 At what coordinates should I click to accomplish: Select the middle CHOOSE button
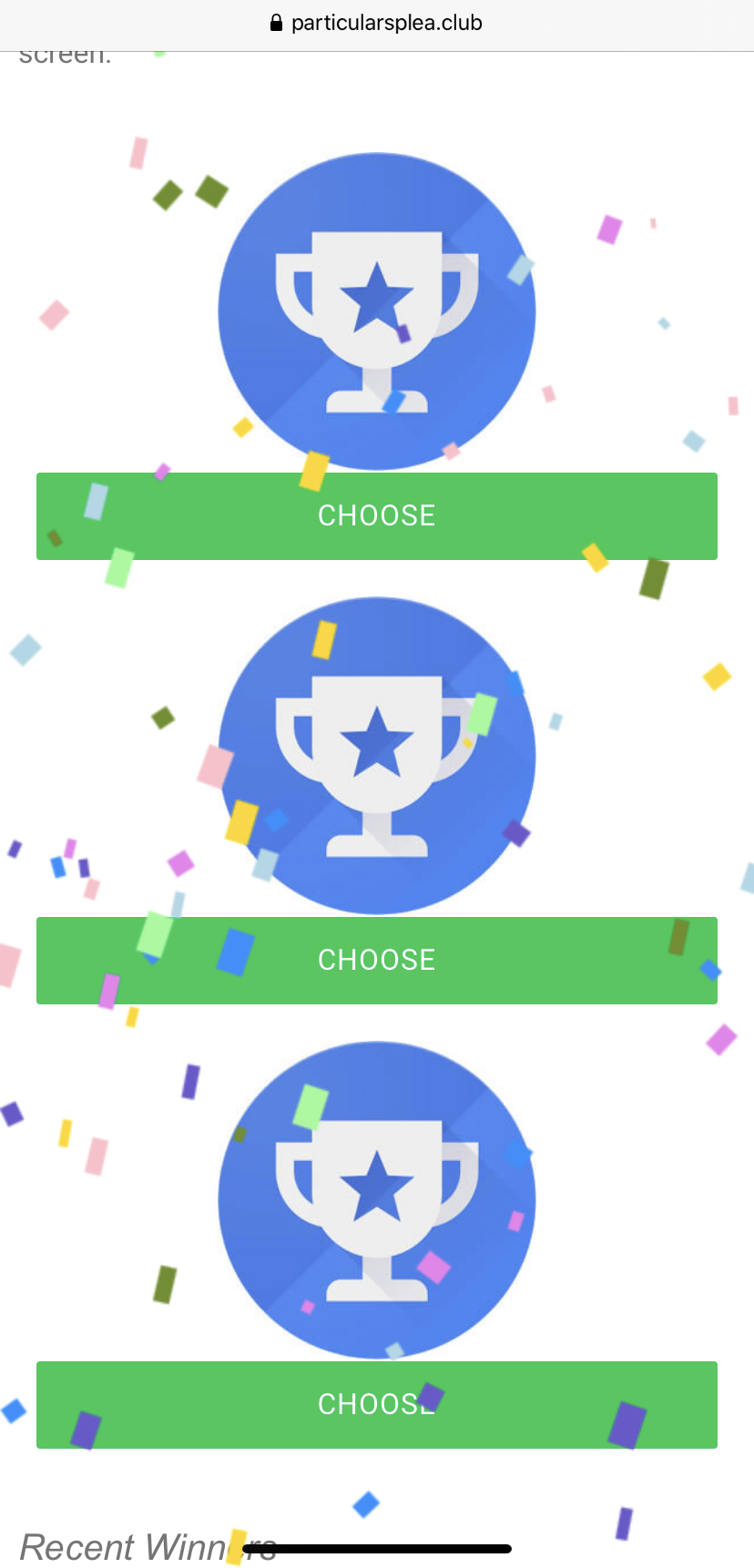point(377,961)
